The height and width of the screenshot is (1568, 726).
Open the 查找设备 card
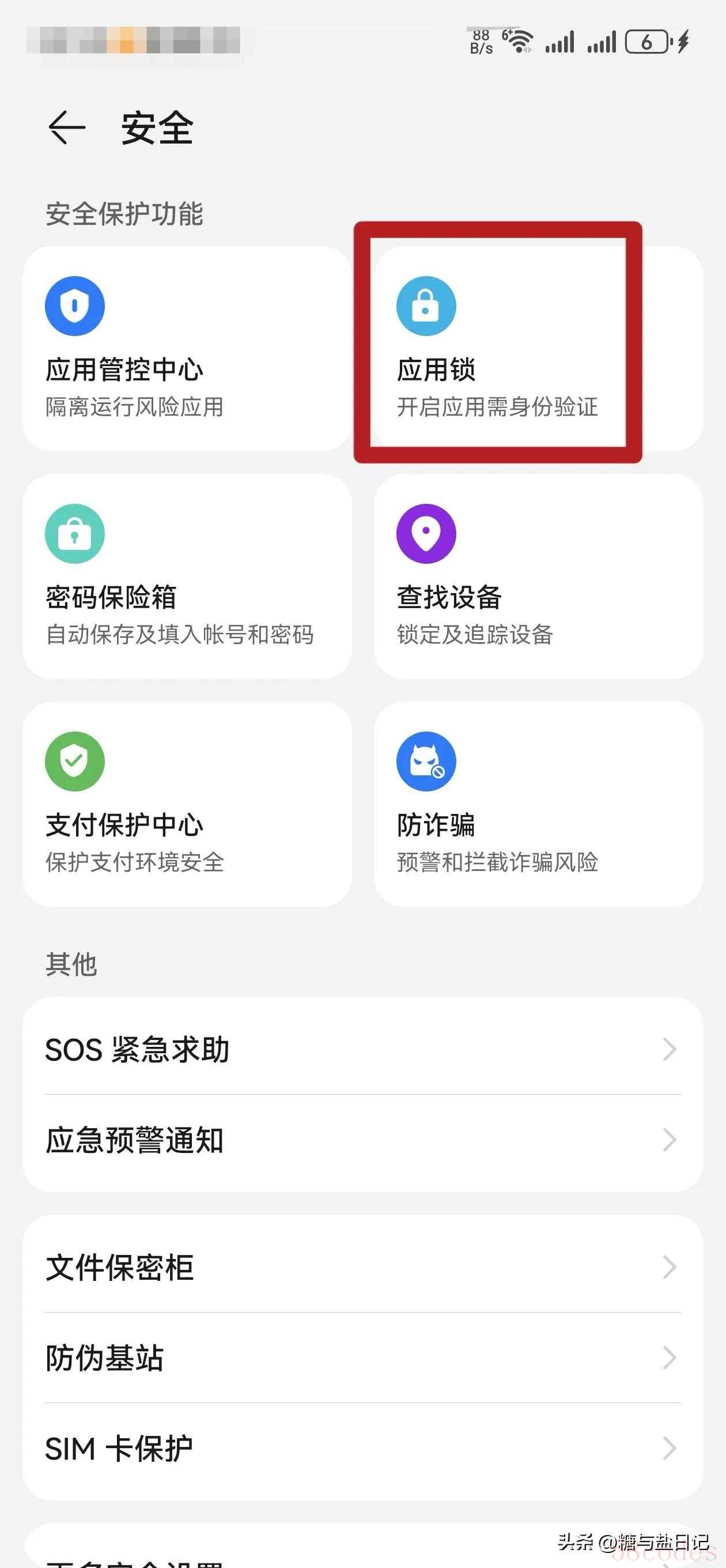[539, 576]
